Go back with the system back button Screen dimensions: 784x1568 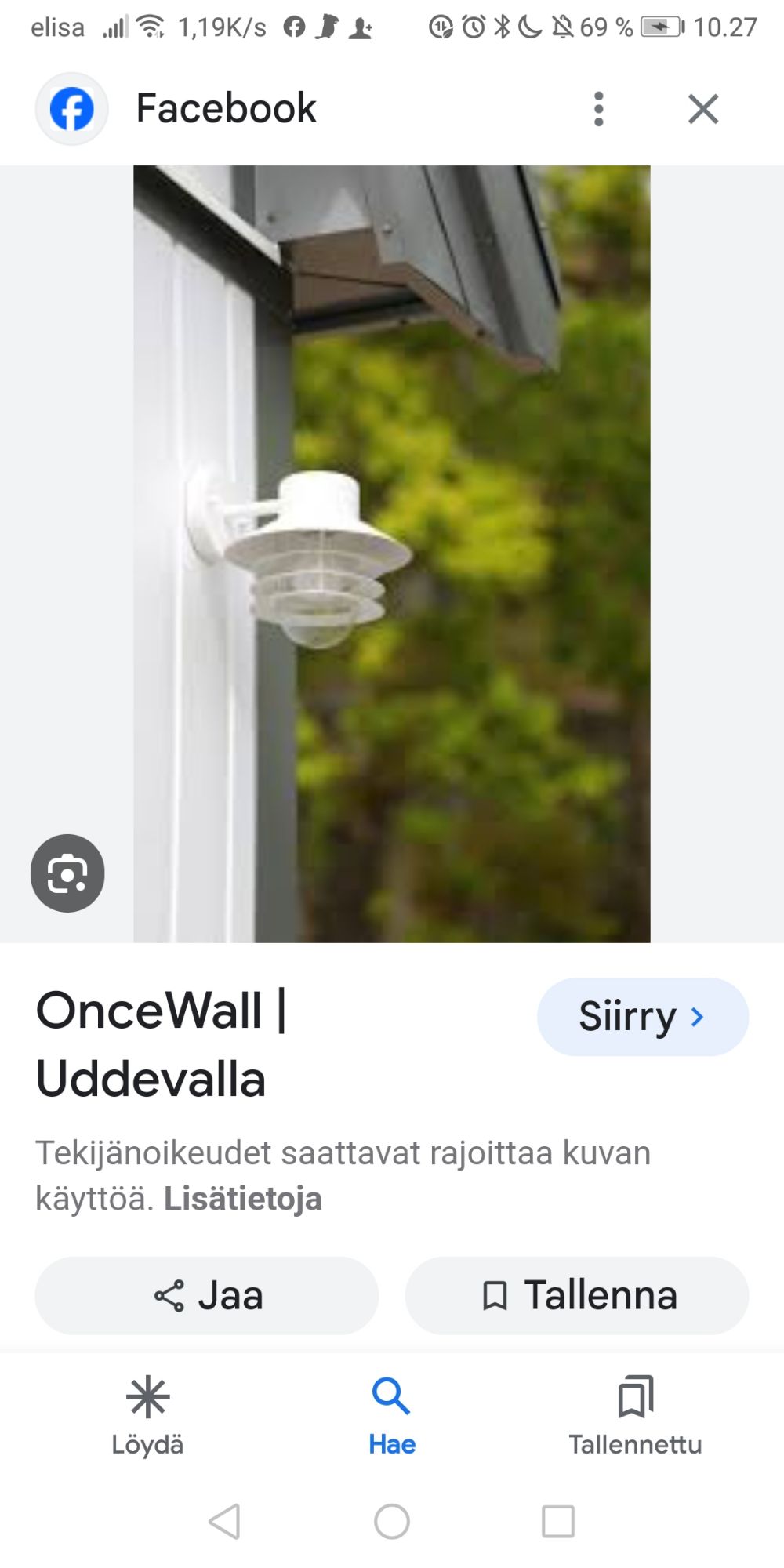[x=225, y=1522]
